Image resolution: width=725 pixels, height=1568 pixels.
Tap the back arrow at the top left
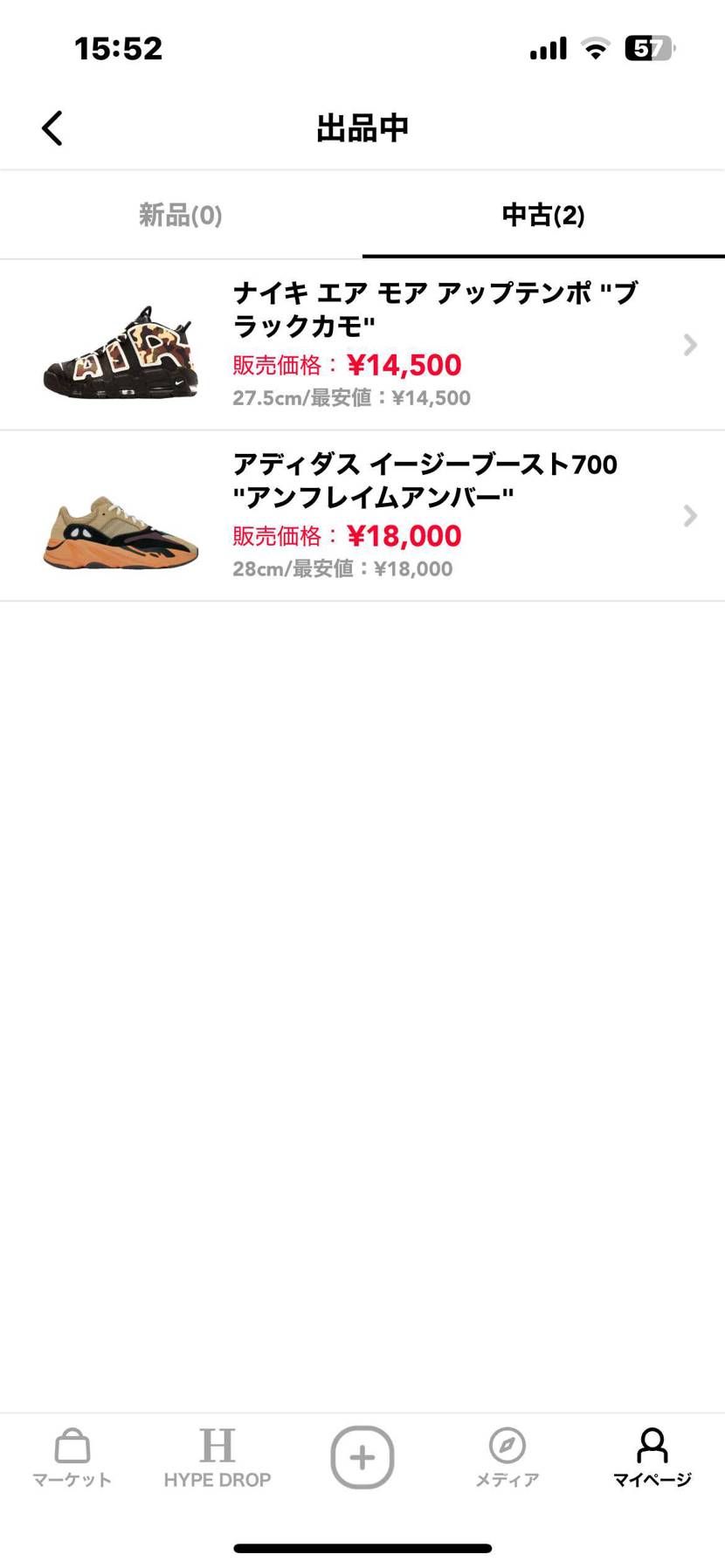tap(52, 127)
